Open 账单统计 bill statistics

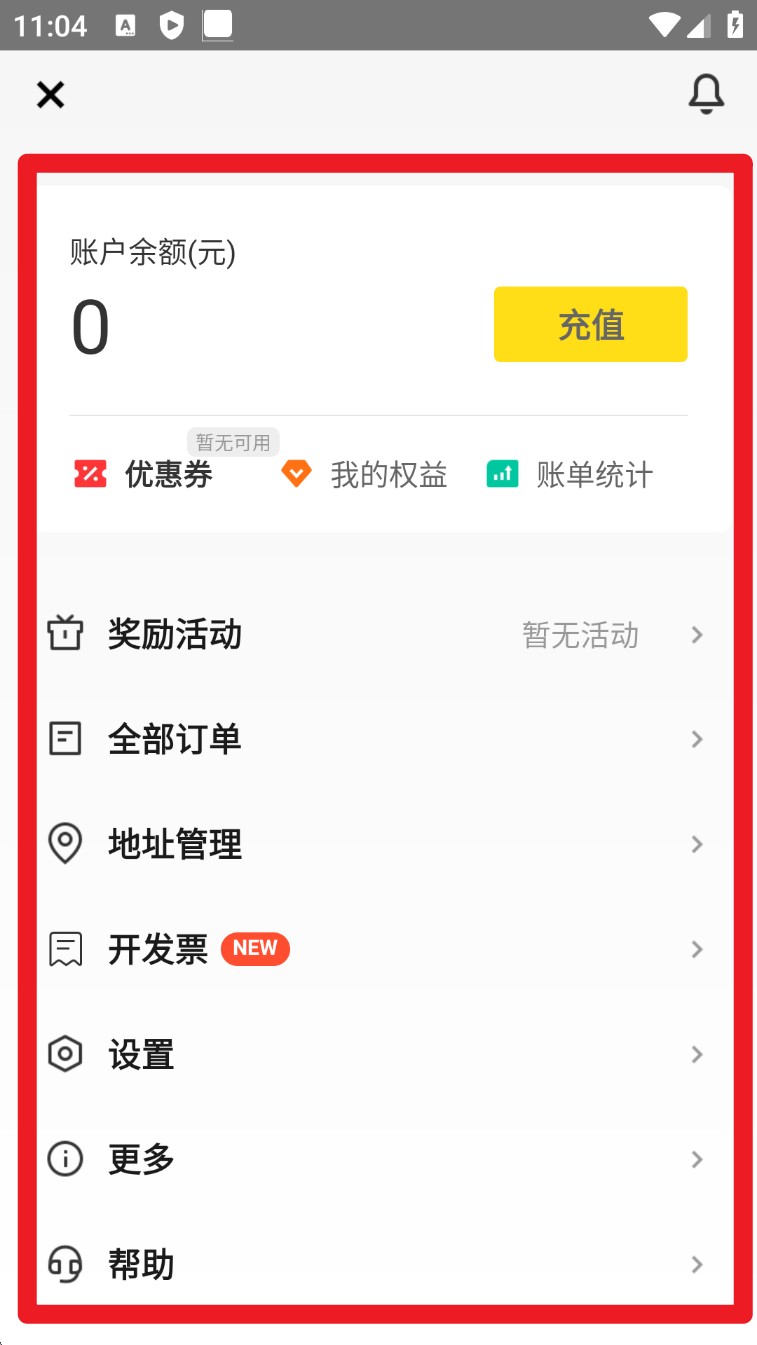click(x=570, y=474)
